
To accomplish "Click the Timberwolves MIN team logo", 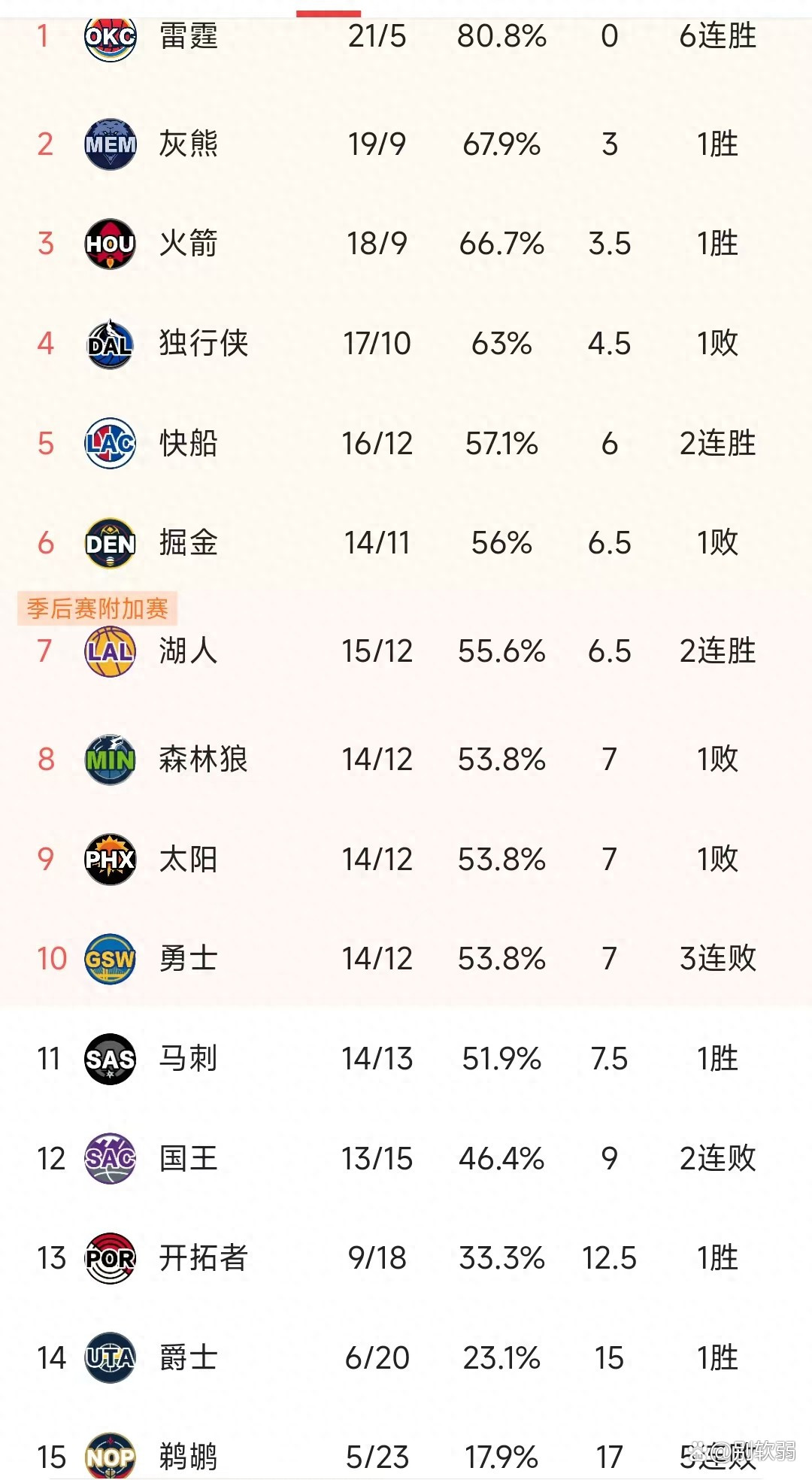I will pos(111,760).
